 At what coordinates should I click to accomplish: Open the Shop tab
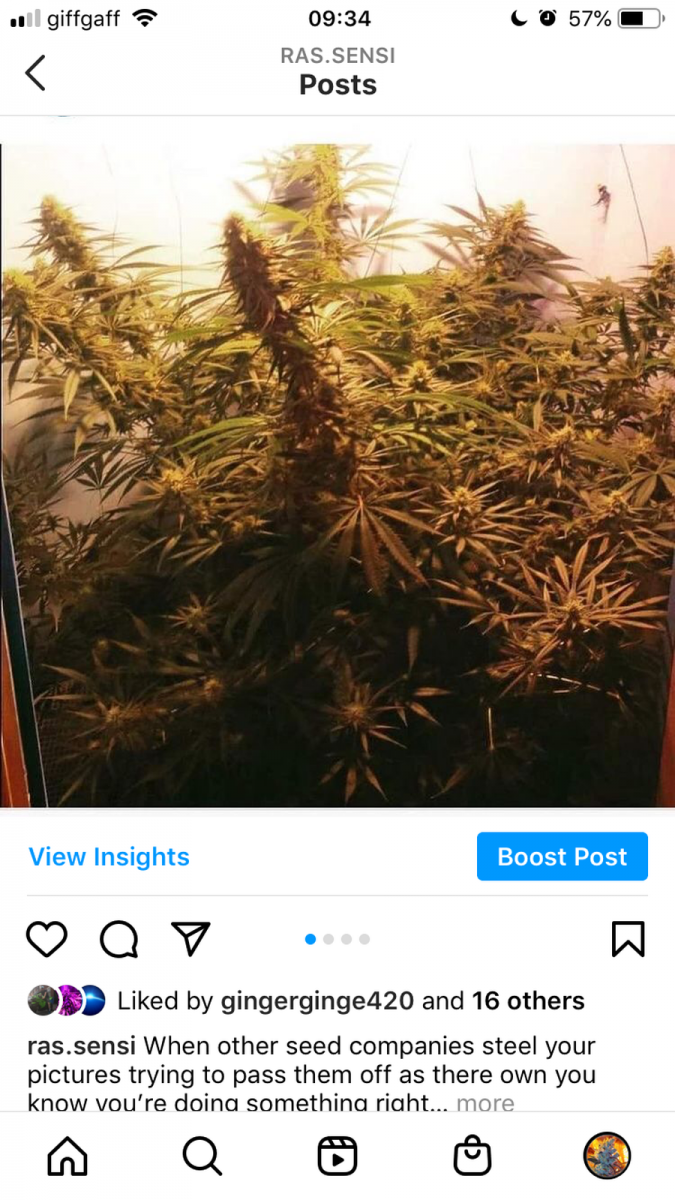click(x=472, y=1157)
